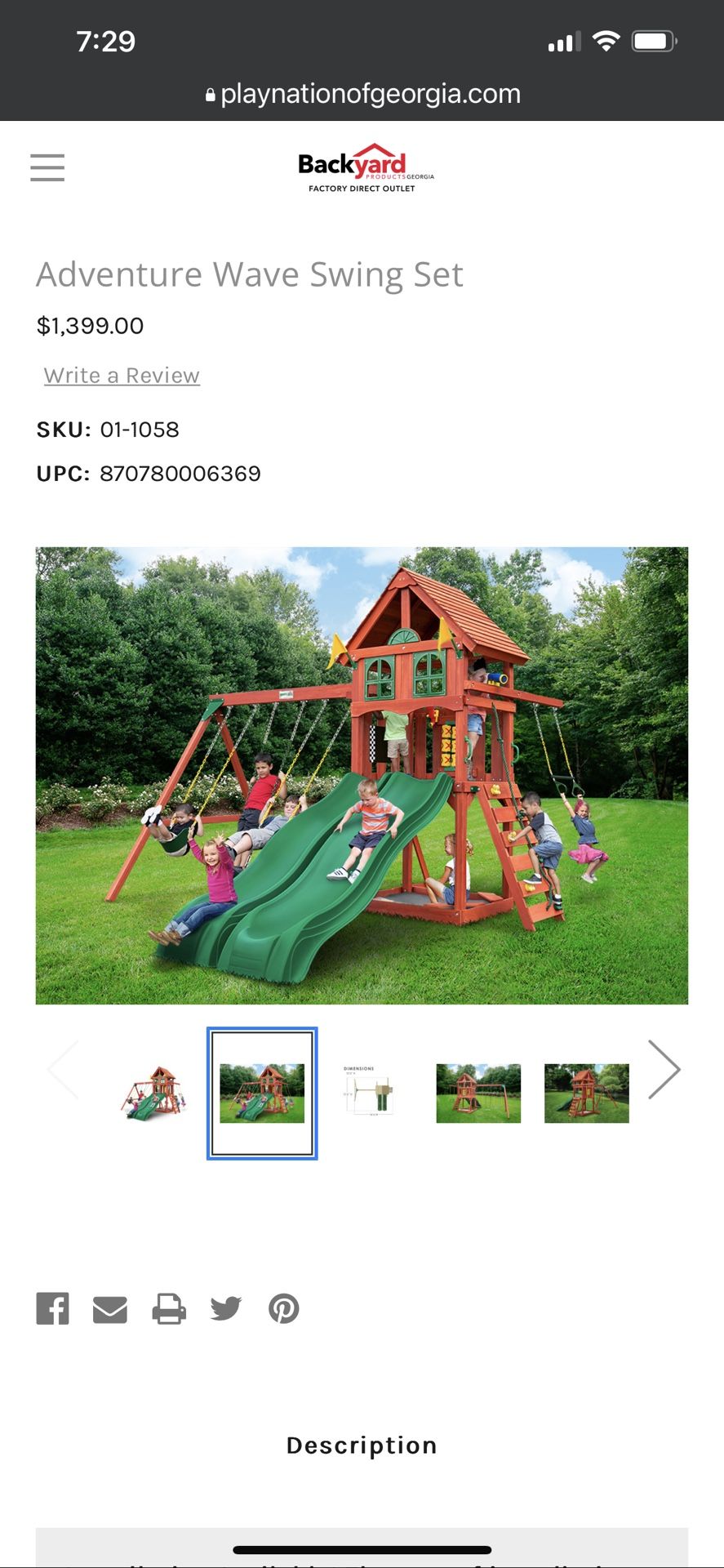Select the first thumbnail with white background

(x=154, y=1093)
